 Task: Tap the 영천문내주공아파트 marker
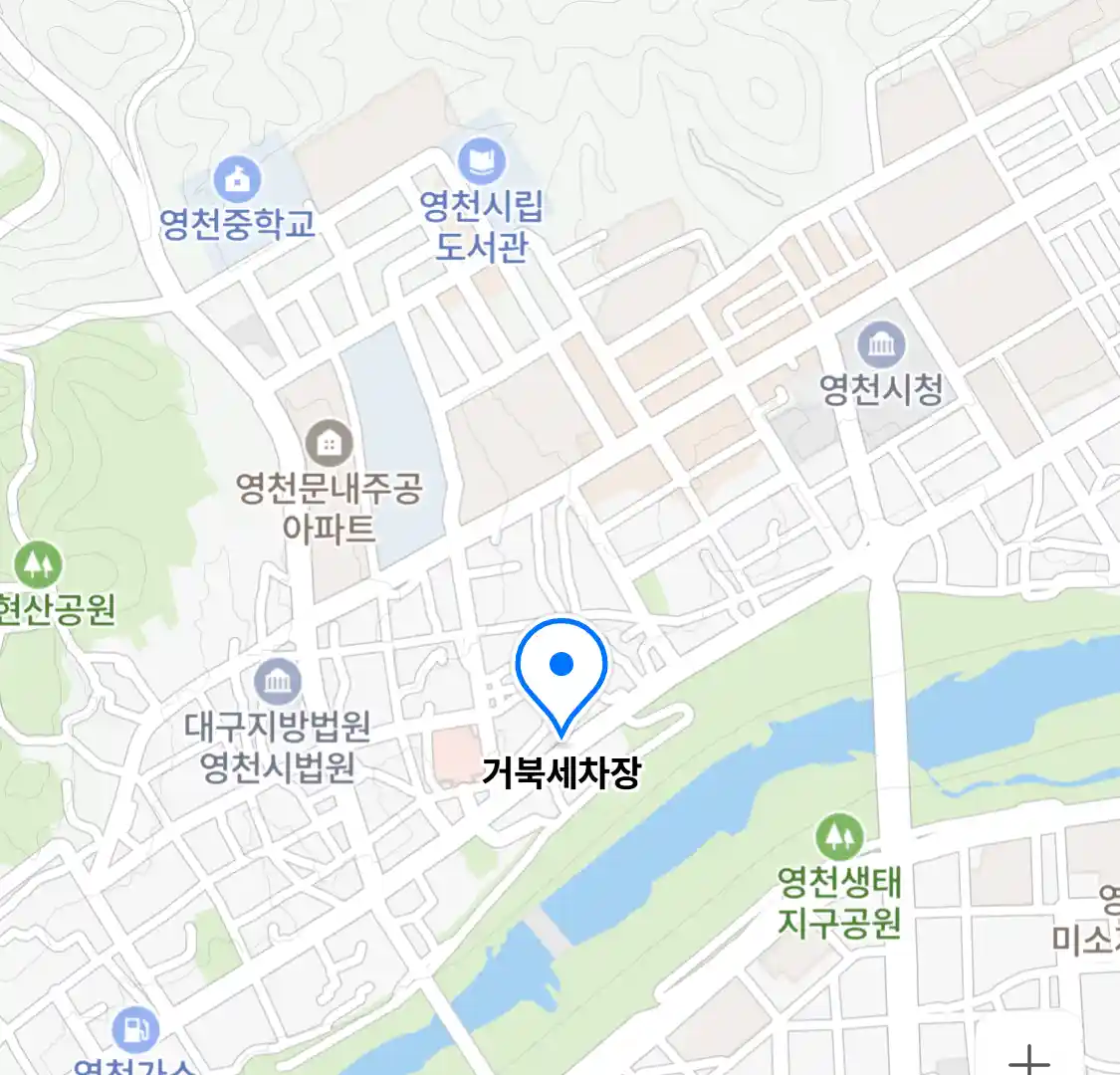(x=329, y=444)
